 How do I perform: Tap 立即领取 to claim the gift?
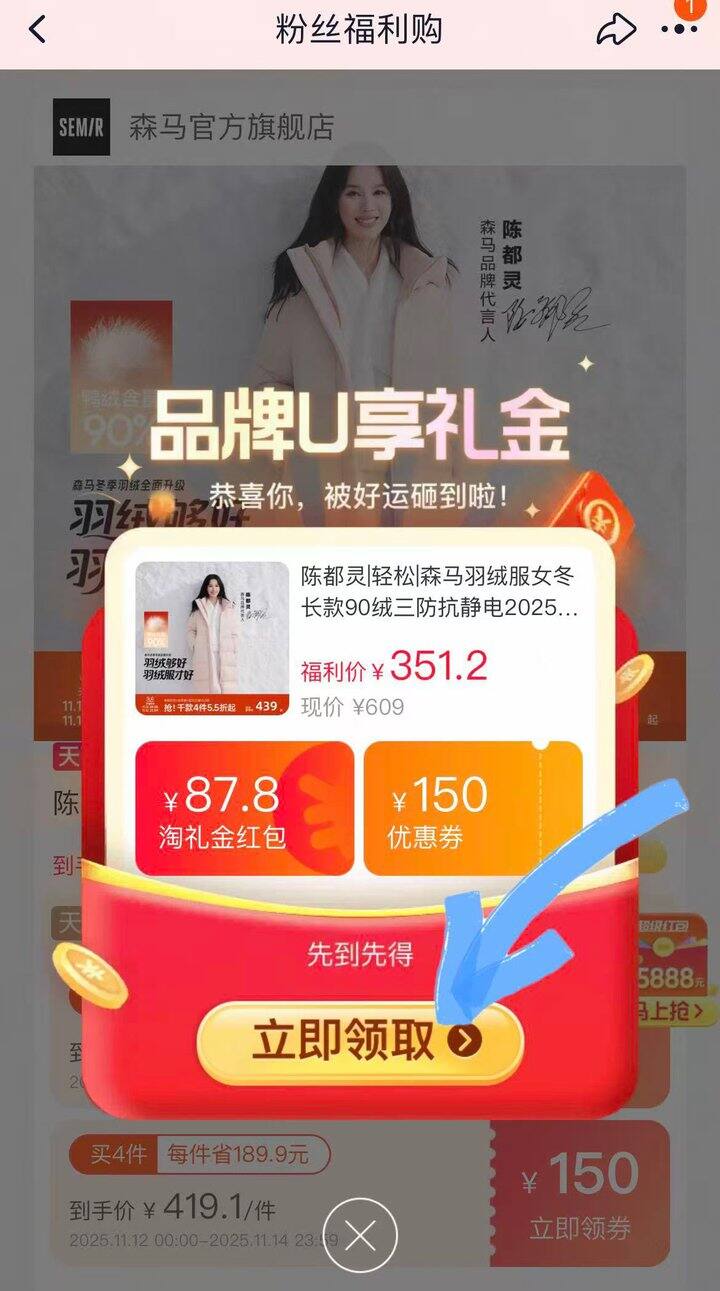[360, 1041]
